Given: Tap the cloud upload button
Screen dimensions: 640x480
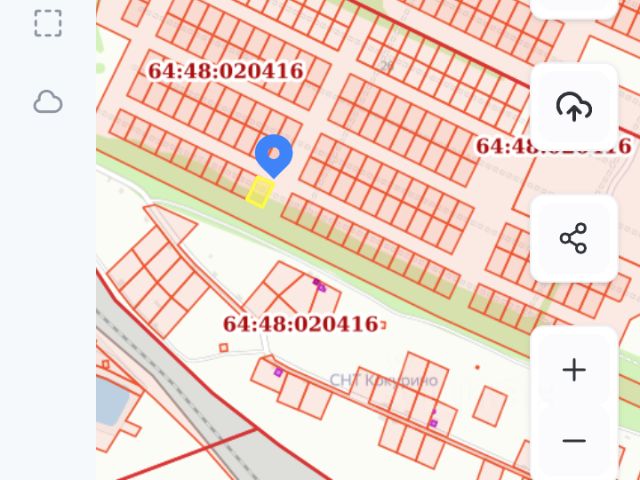Looking at the screenshot, I should (x=573, y=107).
